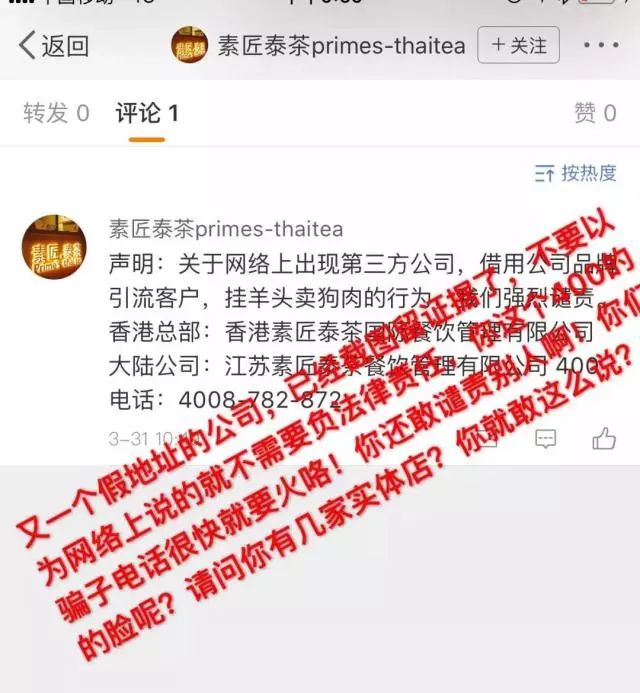Viewport: 640px width, 693px height.
Task: Switch to the 转发 tab
Action: [x=56, y=113]
